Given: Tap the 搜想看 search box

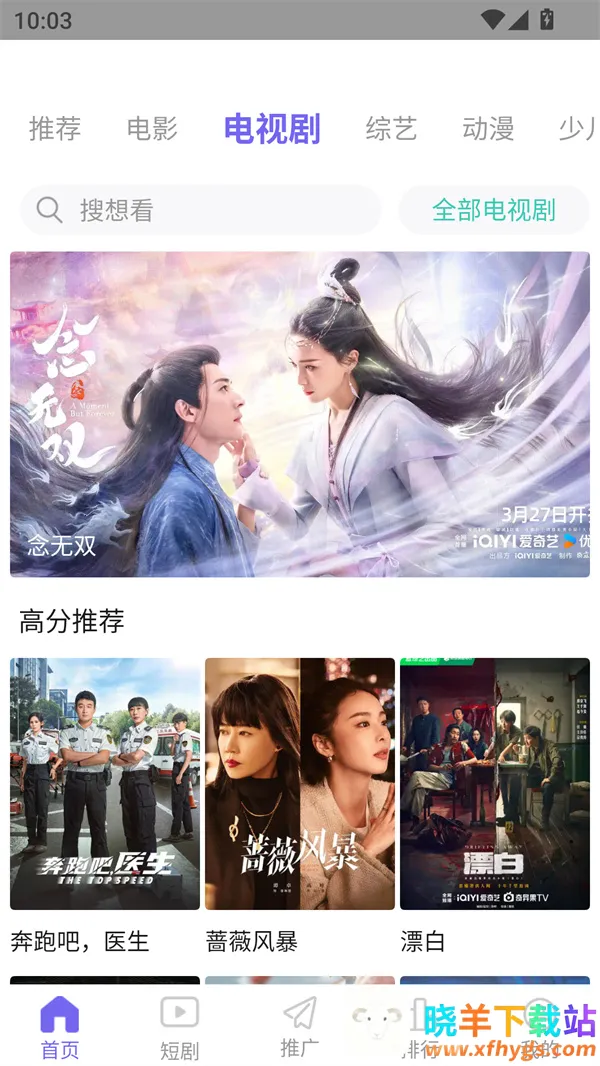Looking at the screenshot, I should point(200,210).
